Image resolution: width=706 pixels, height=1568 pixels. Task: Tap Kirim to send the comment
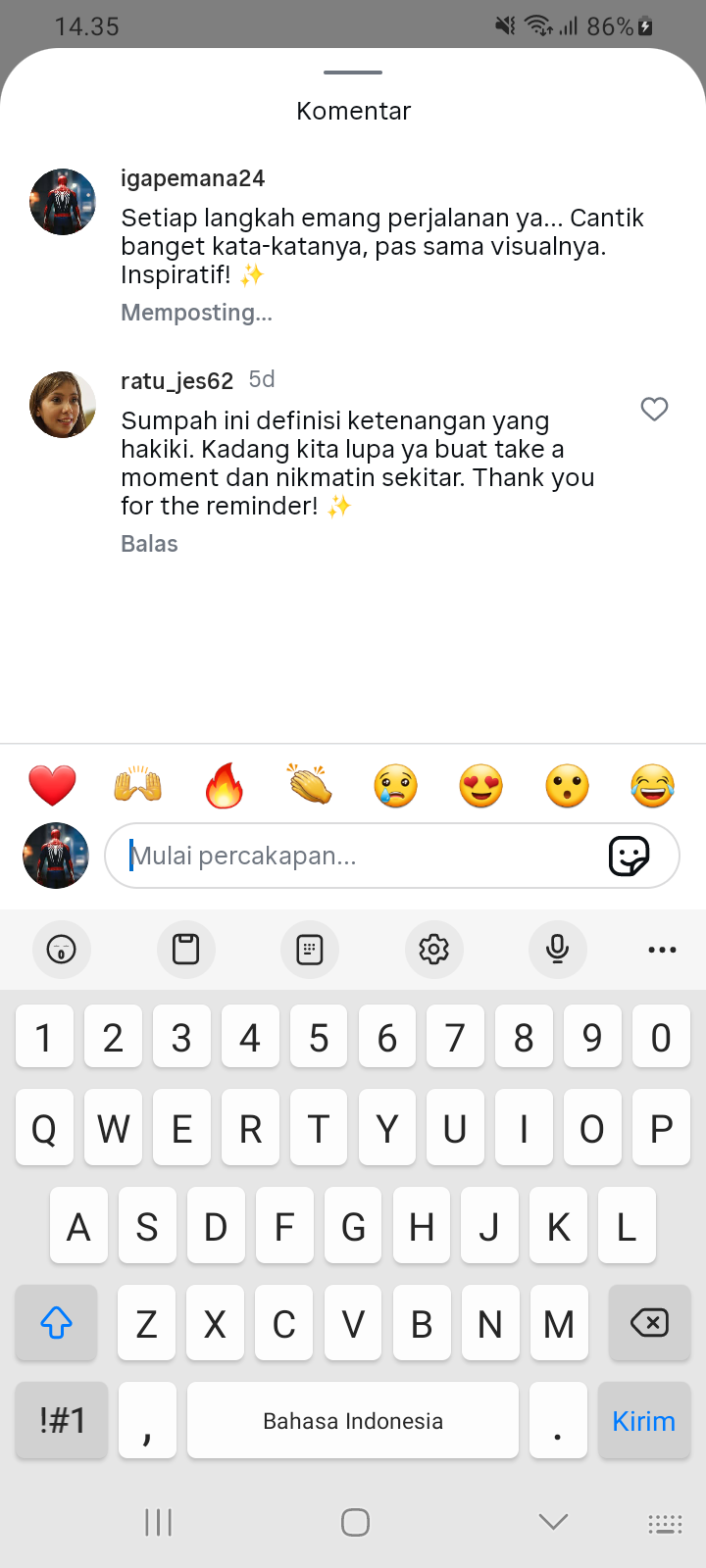click(643, 1421)
